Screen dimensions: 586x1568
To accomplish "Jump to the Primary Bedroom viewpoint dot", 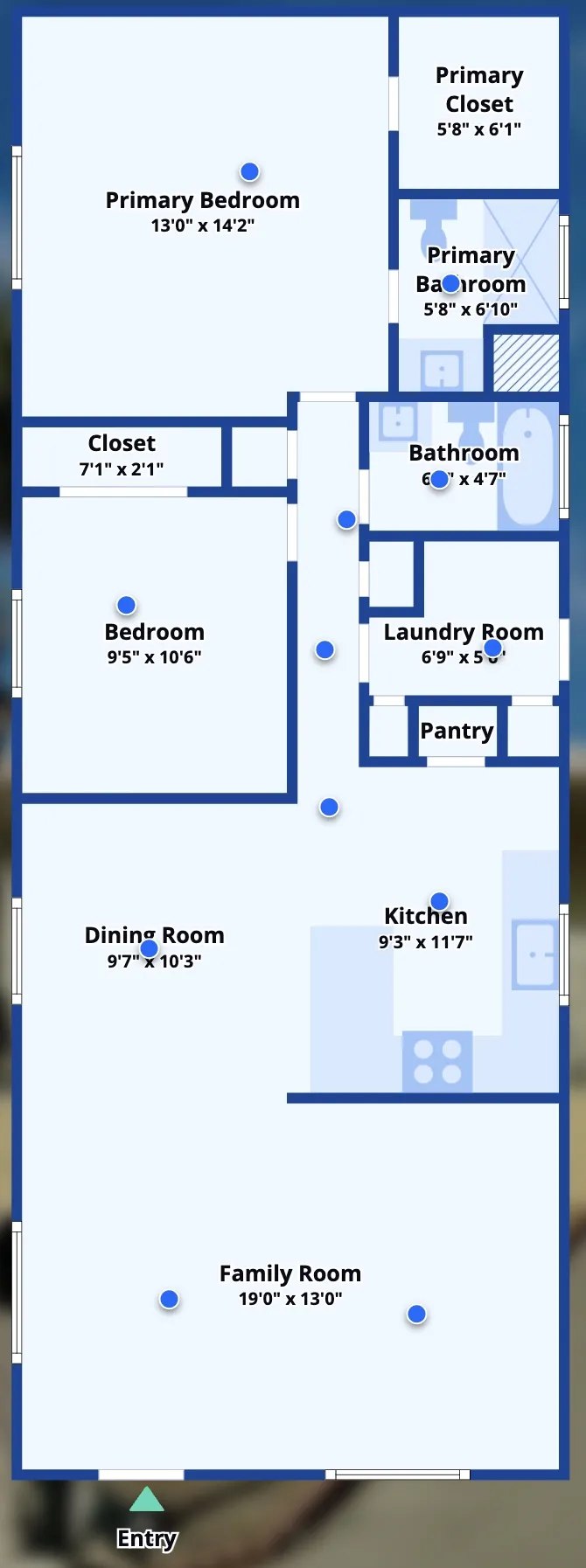I will pyautogui.click(x=249, y=171).
